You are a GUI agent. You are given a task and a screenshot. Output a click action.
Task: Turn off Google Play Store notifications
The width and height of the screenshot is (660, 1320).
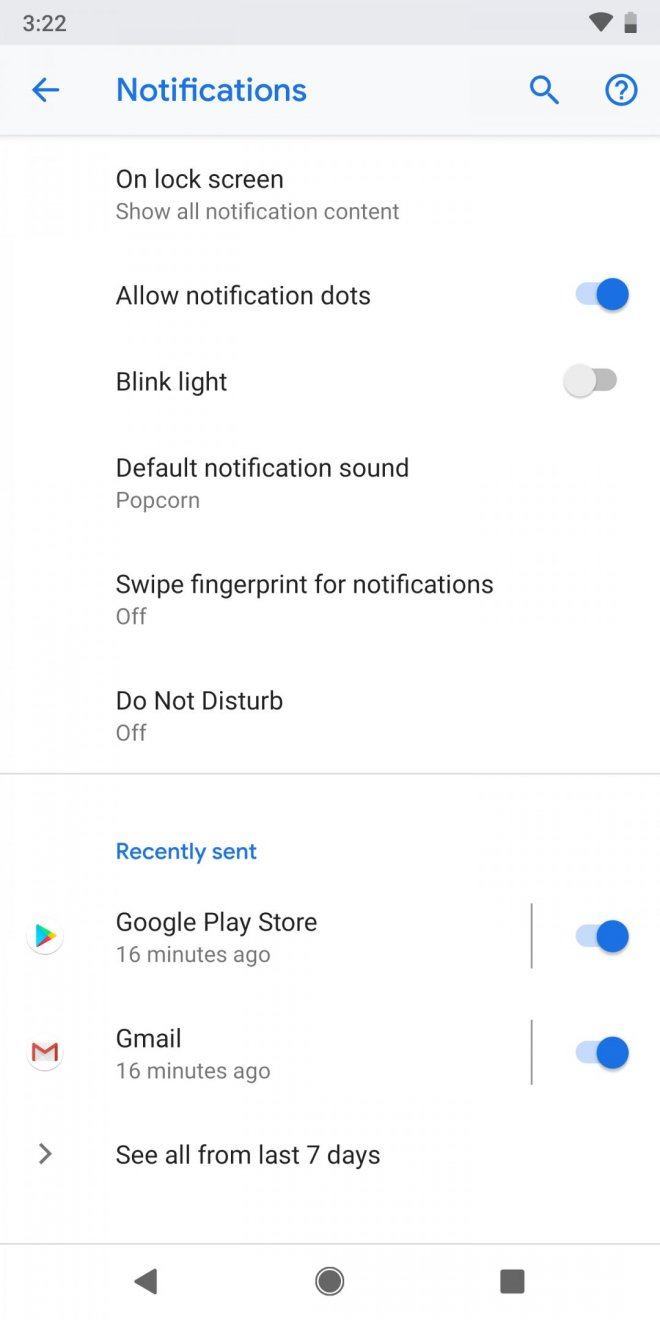pyautogui.click(x=601, y=937)
